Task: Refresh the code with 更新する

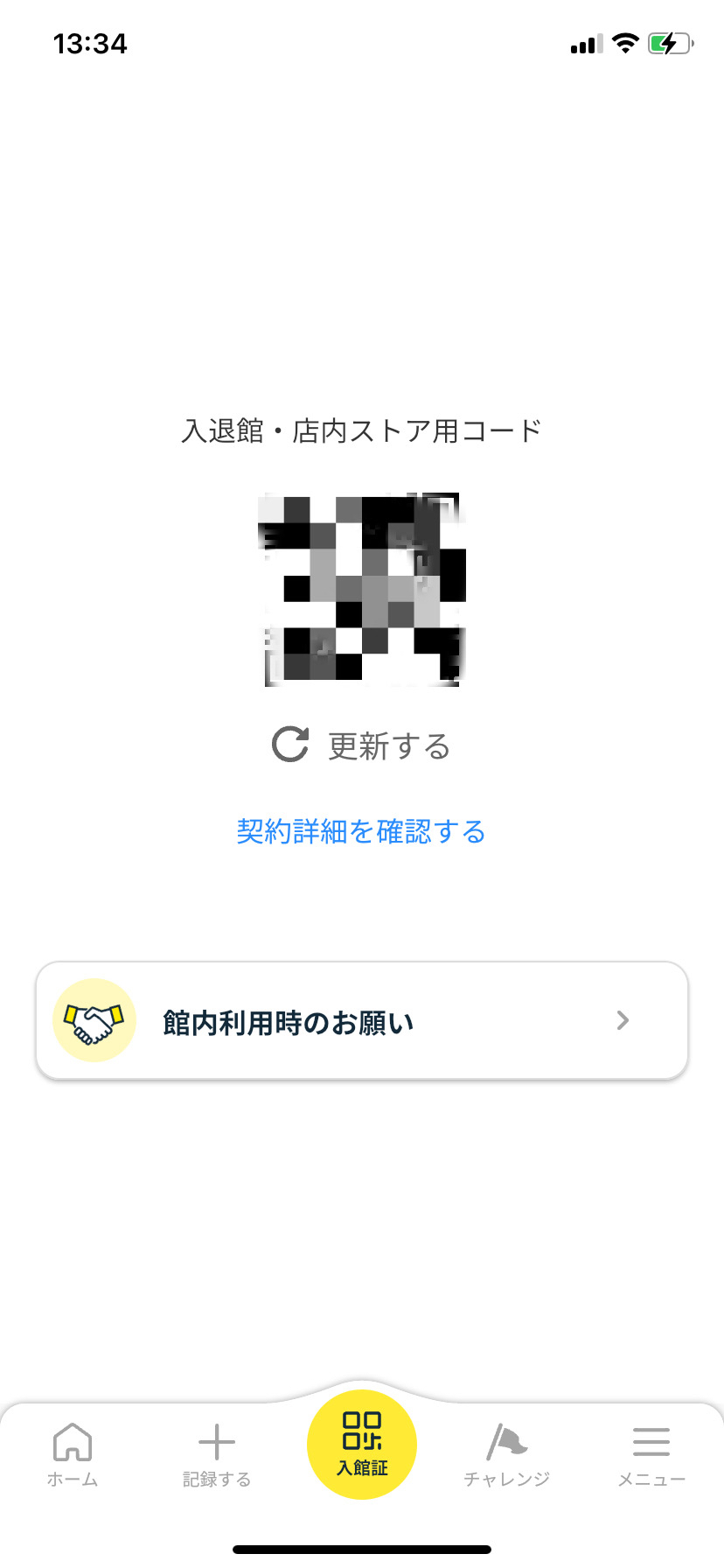Action: [x=361, y=745]
